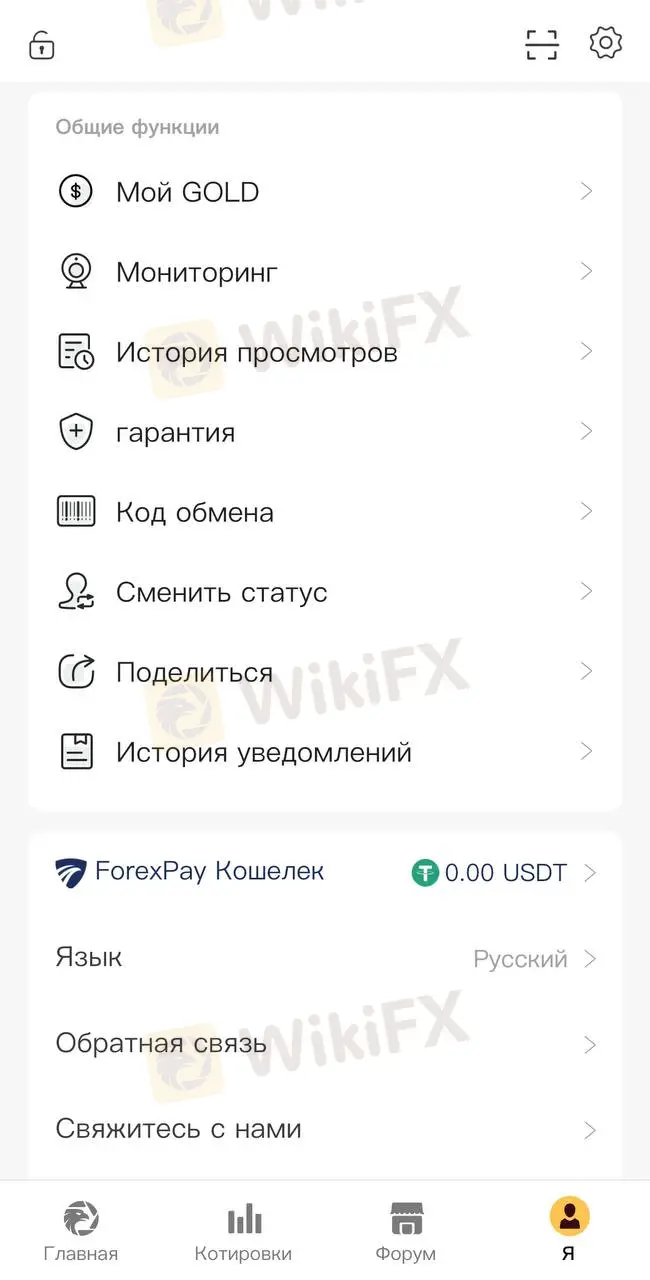Switch to the Главная tab
The width and height of the screenshot is (650, 1280).
(x=81, y=1231)
